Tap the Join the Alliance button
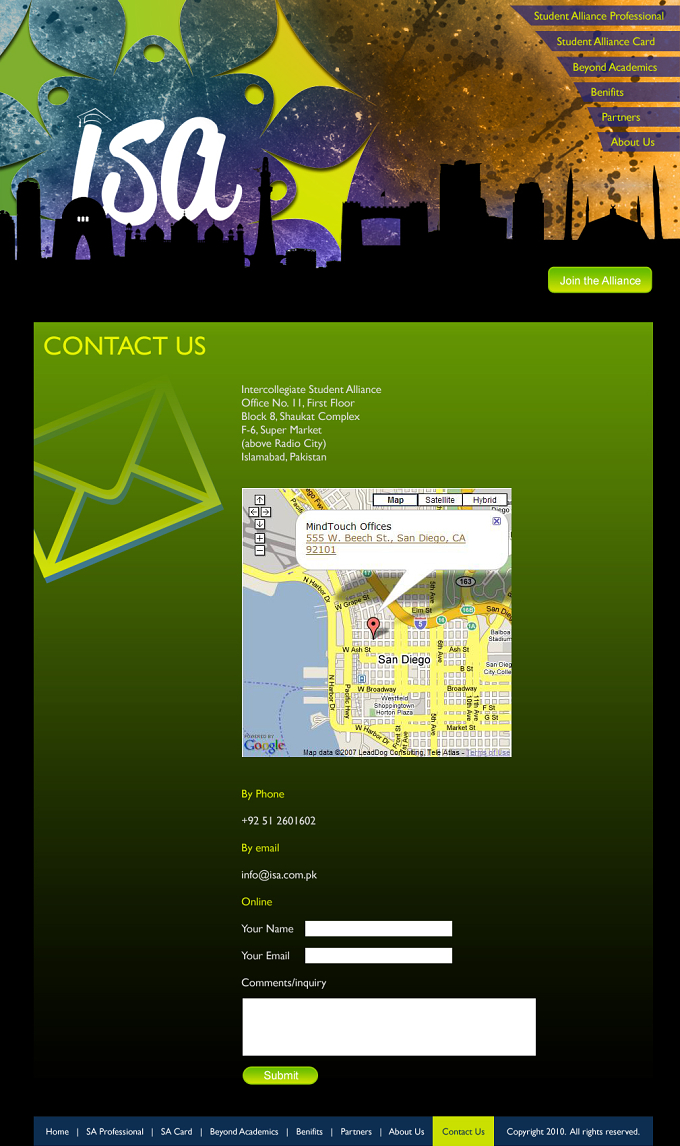Viewport: 680px width, 1146px height. coord(600,280)
